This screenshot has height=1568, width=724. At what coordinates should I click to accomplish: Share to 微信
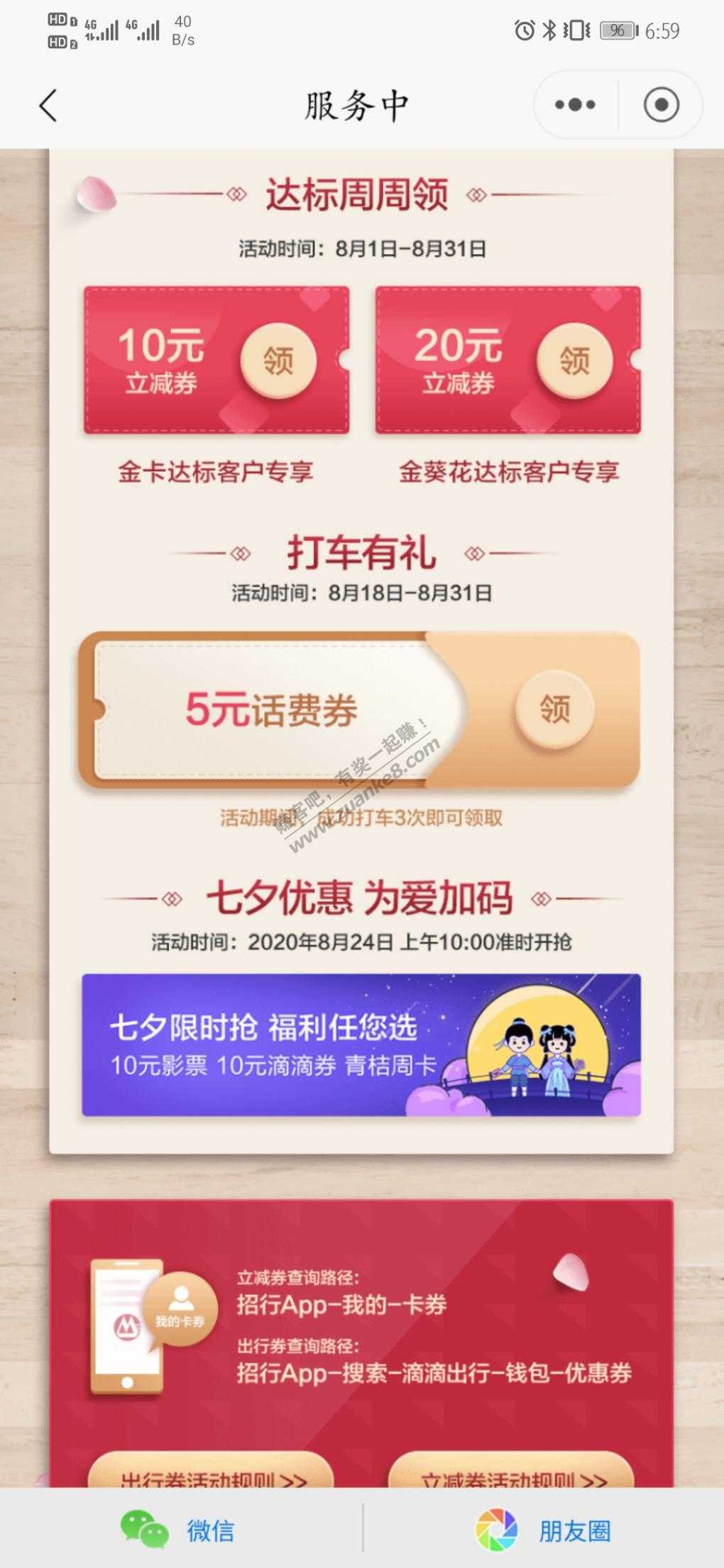[x=177, y=1530]
